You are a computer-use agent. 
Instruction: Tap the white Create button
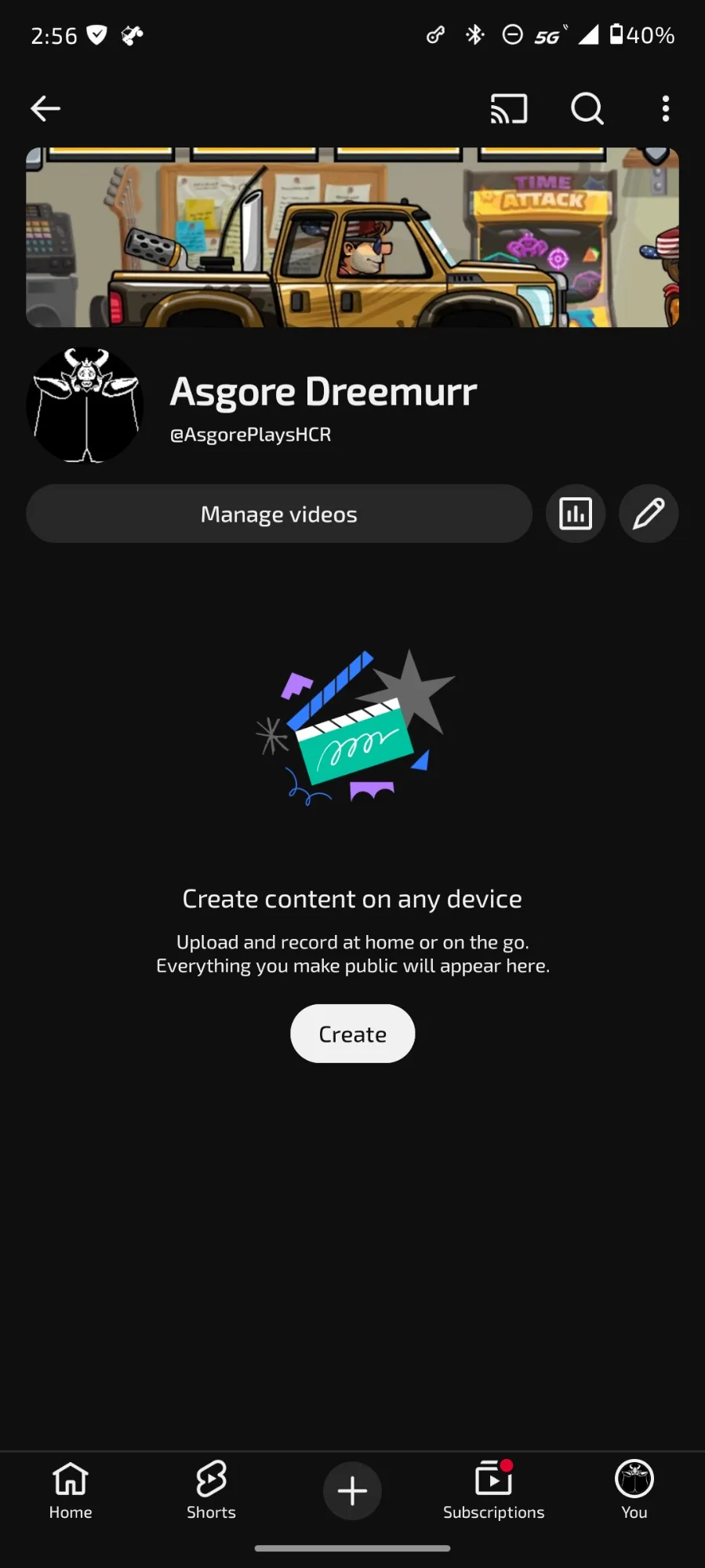pyautogui.click(x=352, y=1034)
